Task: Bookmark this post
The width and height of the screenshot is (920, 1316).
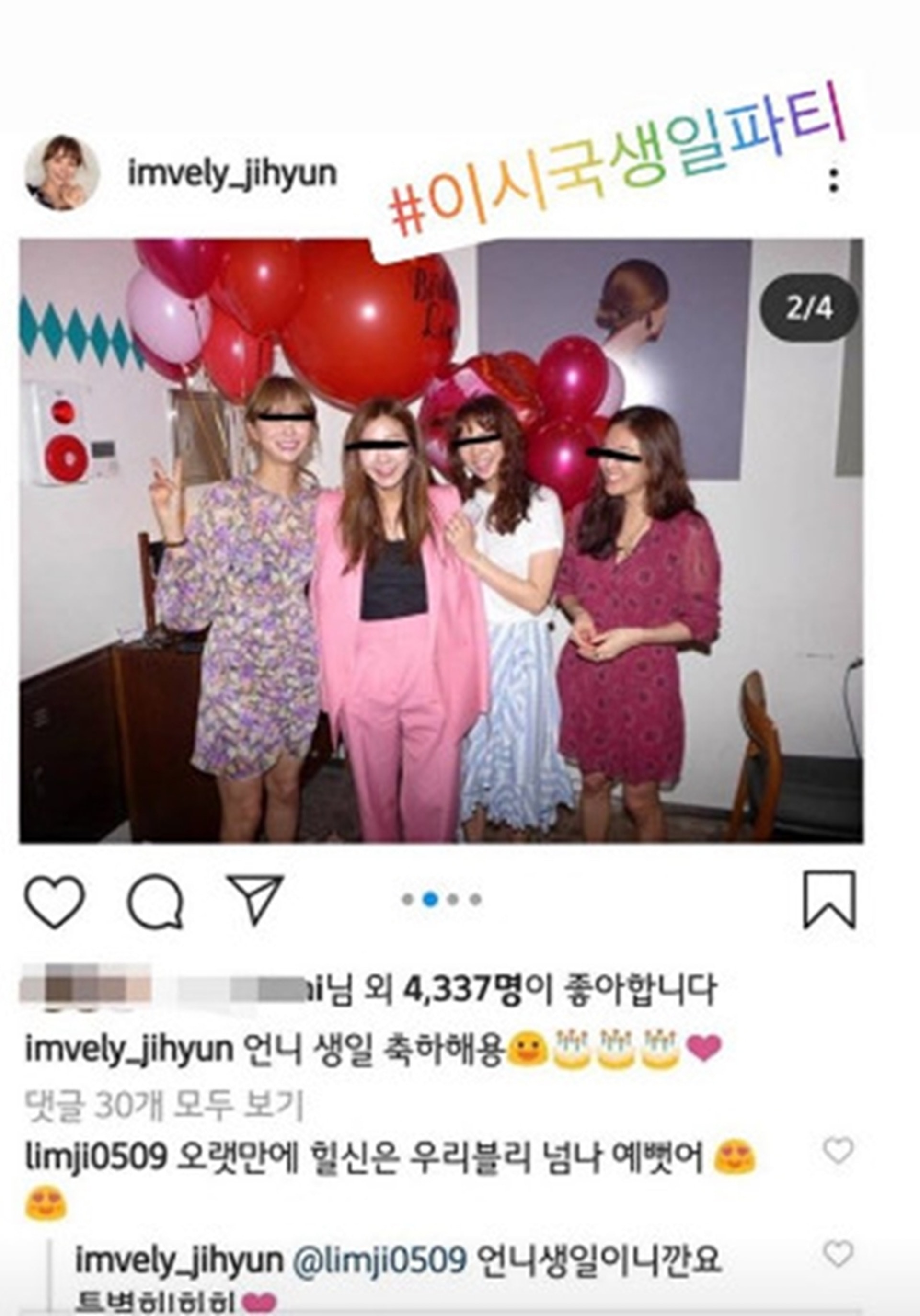Action: (829, 900)
